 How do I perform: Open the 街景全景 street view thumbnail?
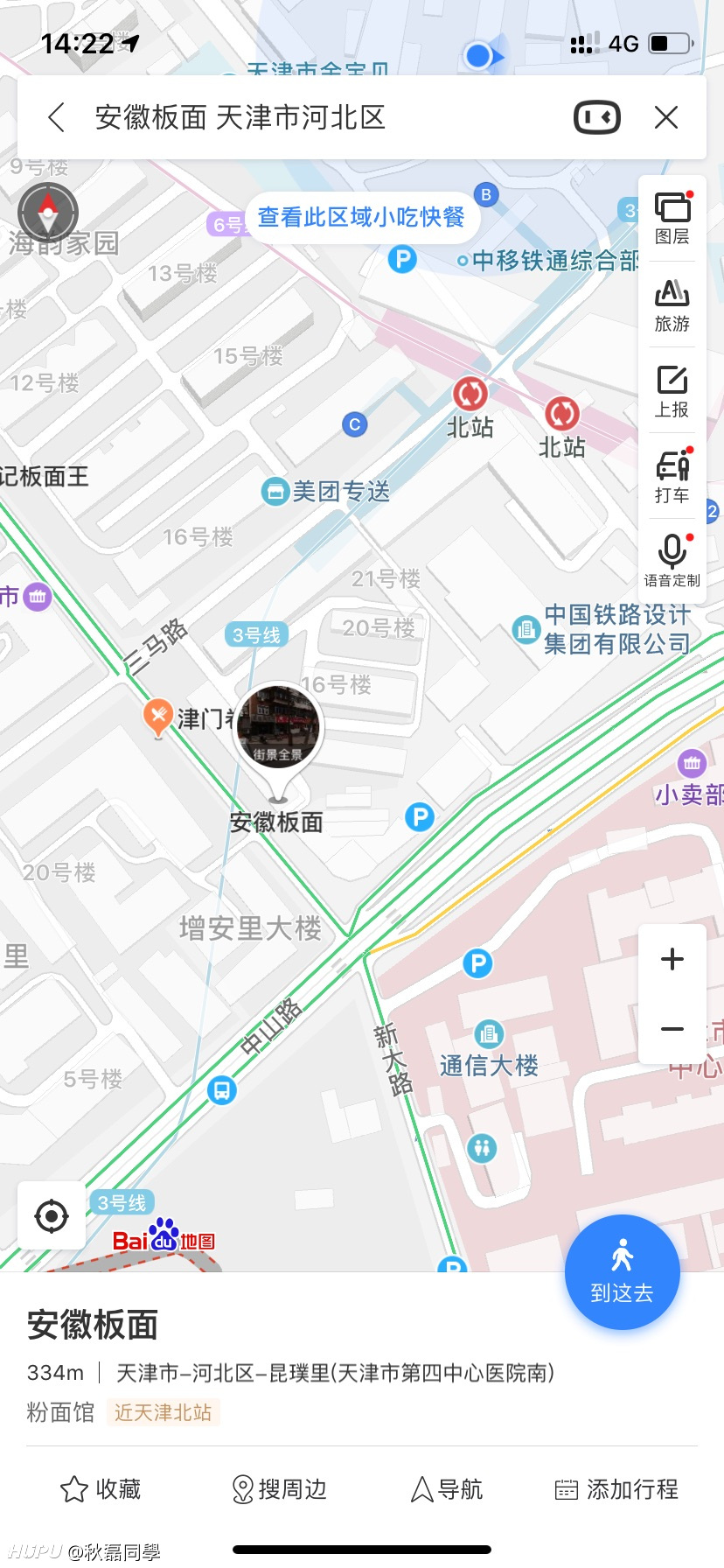pyautogui.click(x=278, y=728)
